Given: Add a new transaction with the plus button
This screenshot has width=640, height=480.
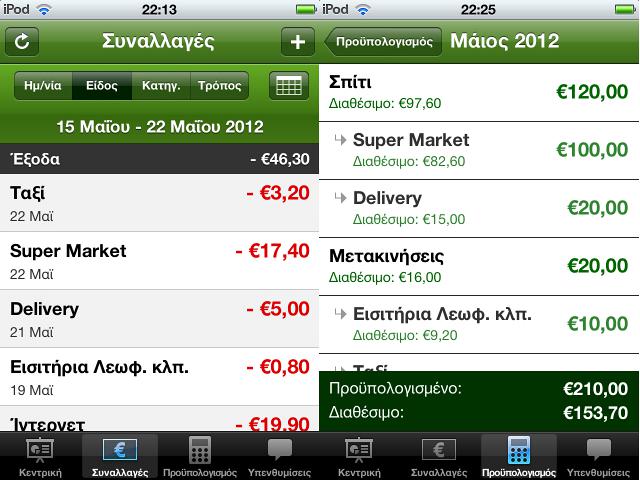Looking at the screenshot, I should click(x=296, y=42).
